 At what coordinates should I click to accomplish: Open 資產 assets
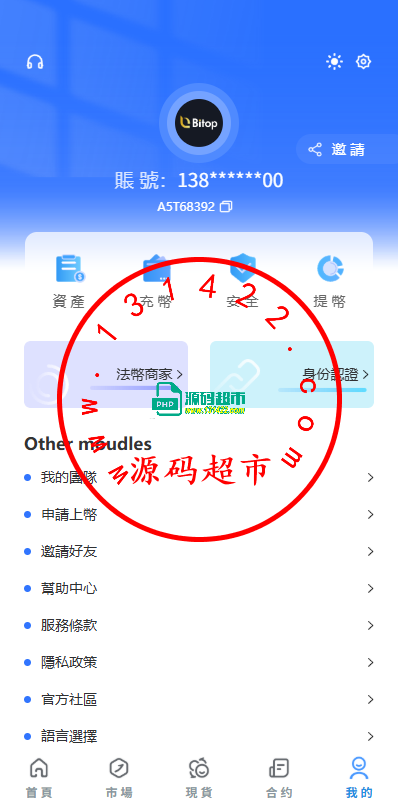(x=69, y=282)
